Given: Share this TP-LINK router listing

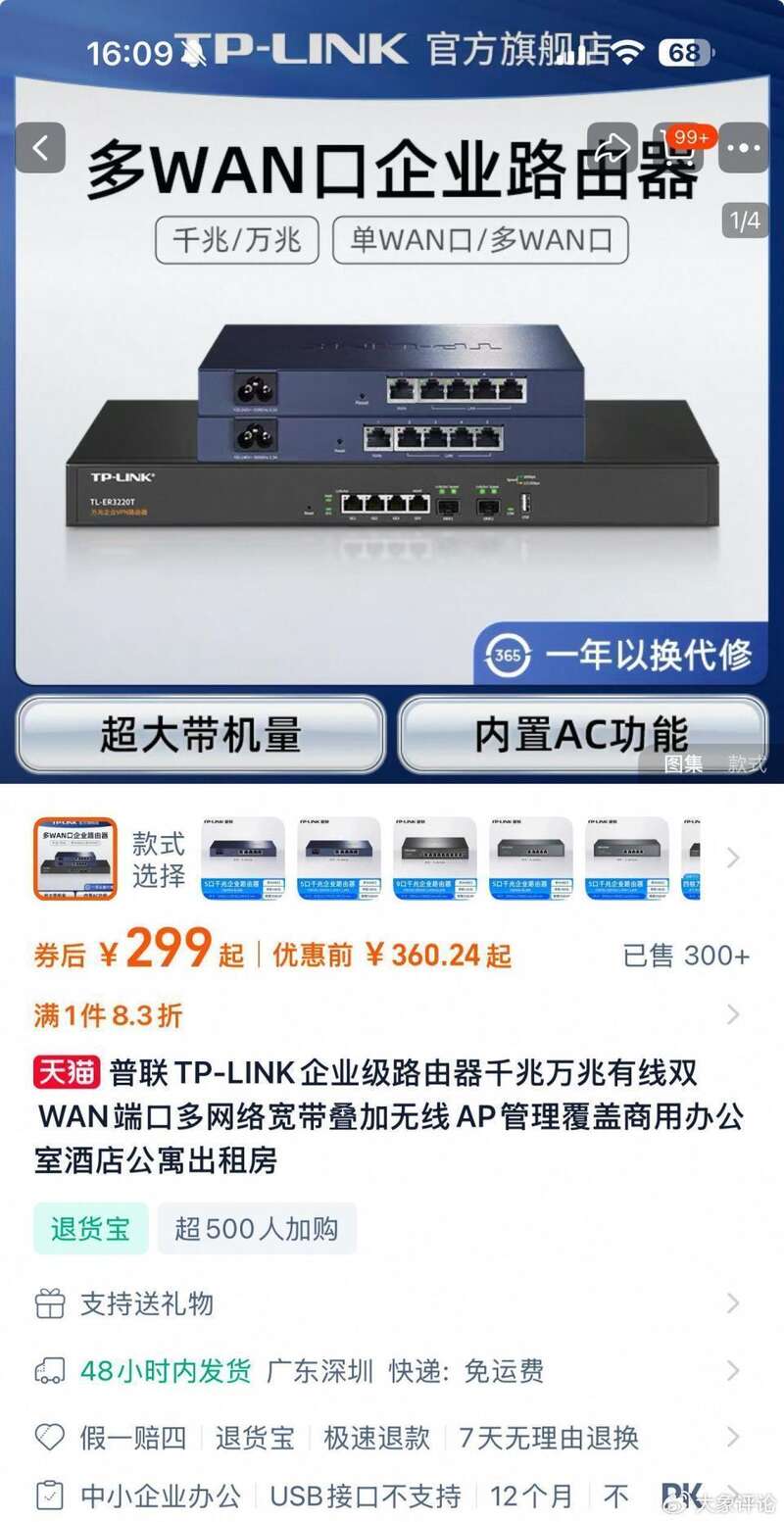Looking at the screenshot, I should point(613,148).
